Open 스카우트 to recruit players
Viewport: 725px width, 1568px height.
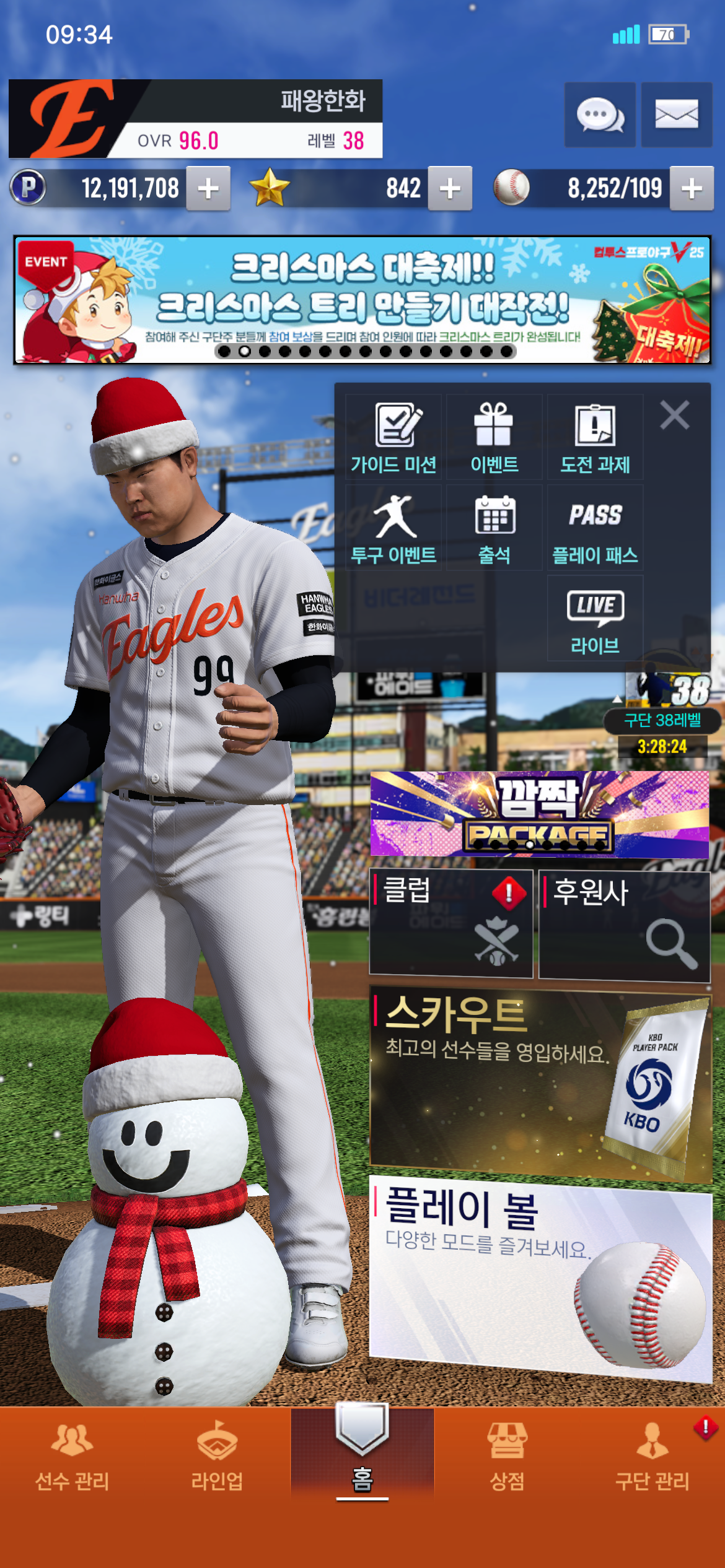[539, 1082]
